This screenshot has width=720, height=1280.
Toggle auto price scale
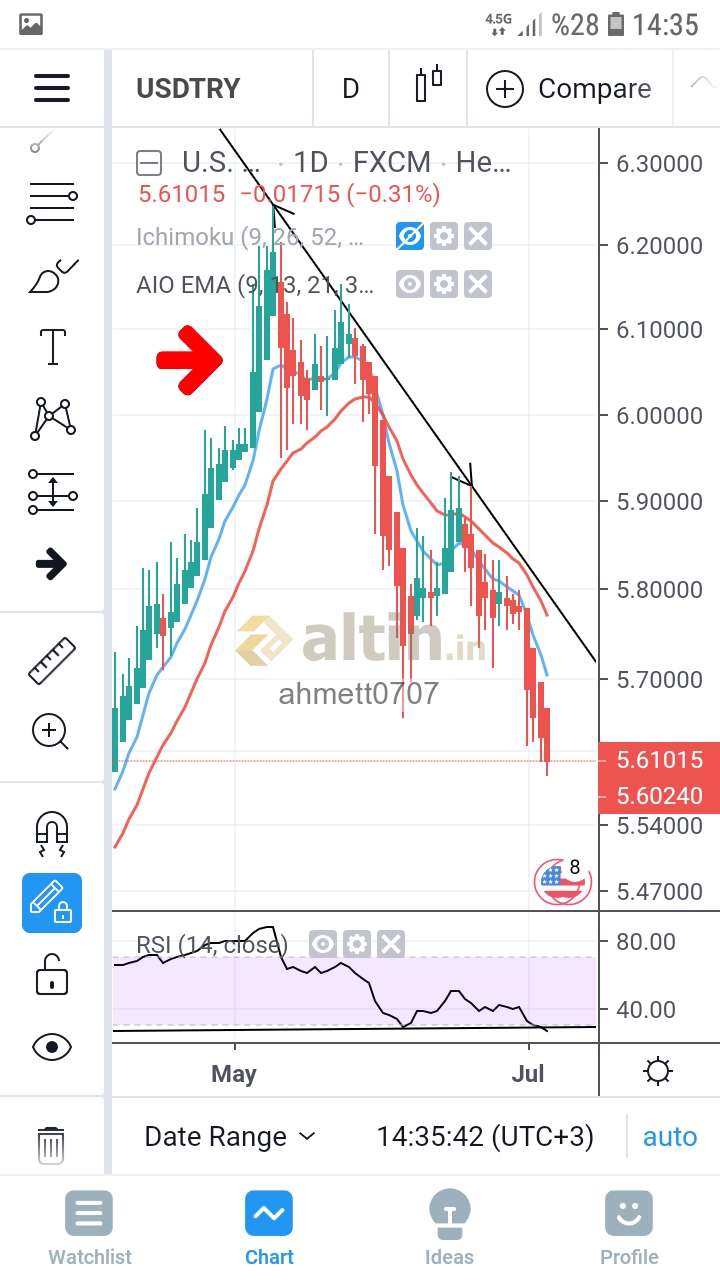click(670, 1136)
